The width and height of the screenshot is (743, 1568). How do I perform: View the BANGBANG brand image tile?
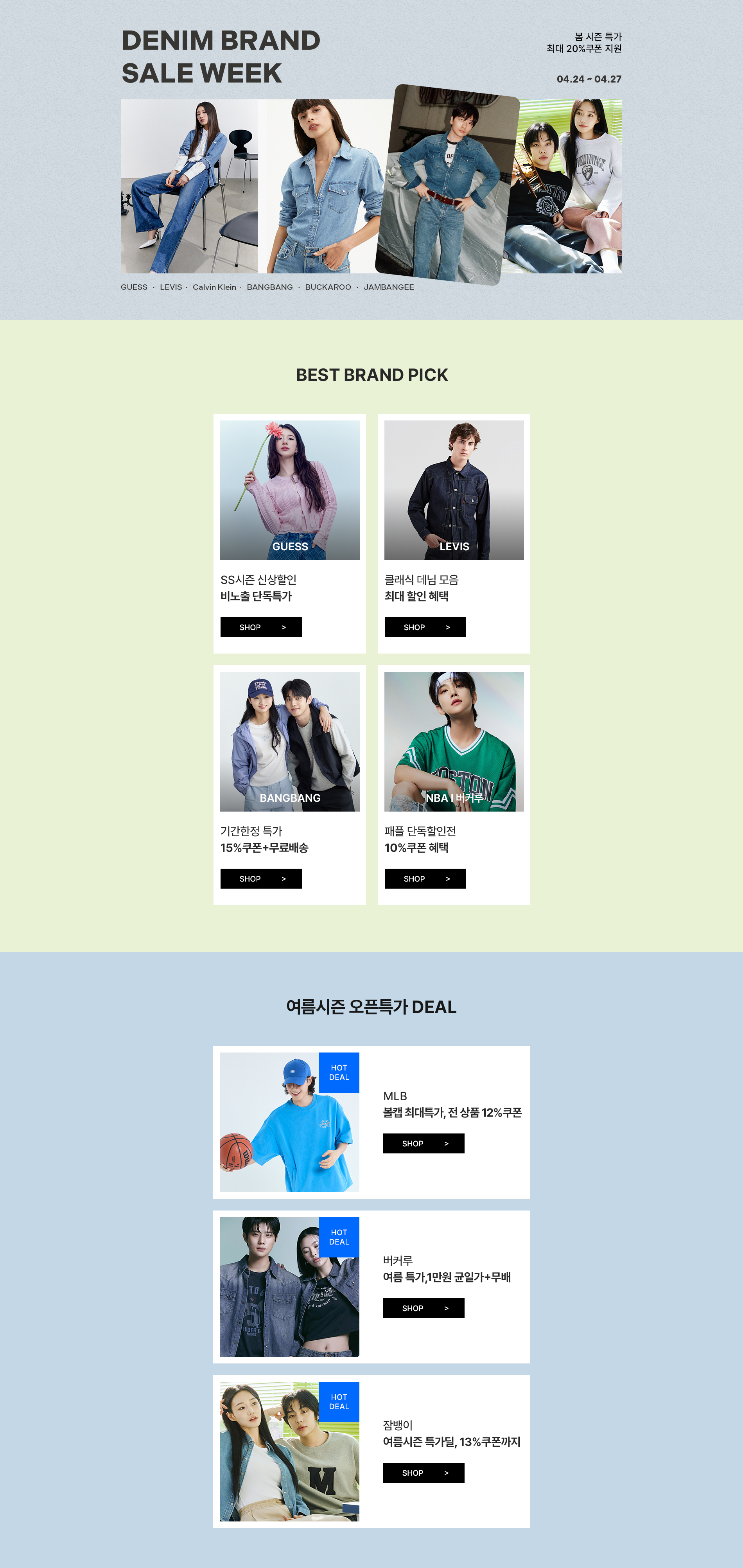(290, 742)
